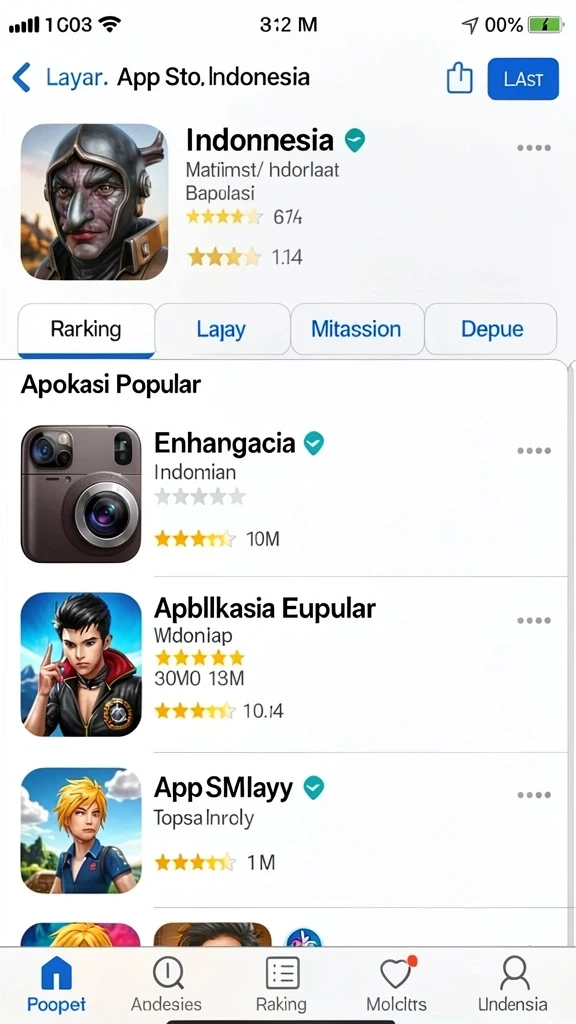Screen dimensions: 576x1024
Task: Open the Raking tab in bottom bar
Action: [x=282, y=984]
